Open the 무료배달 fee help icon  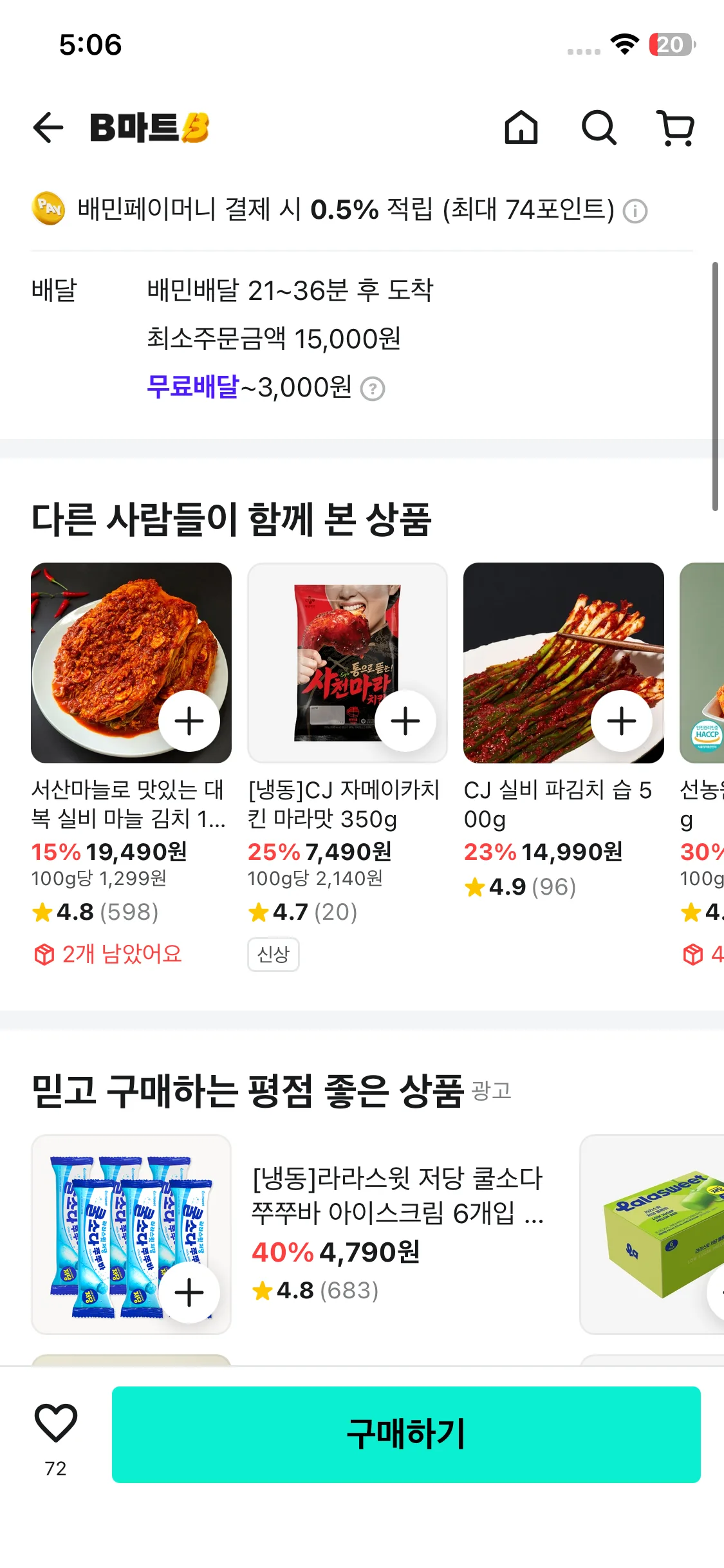click(373, 389)
